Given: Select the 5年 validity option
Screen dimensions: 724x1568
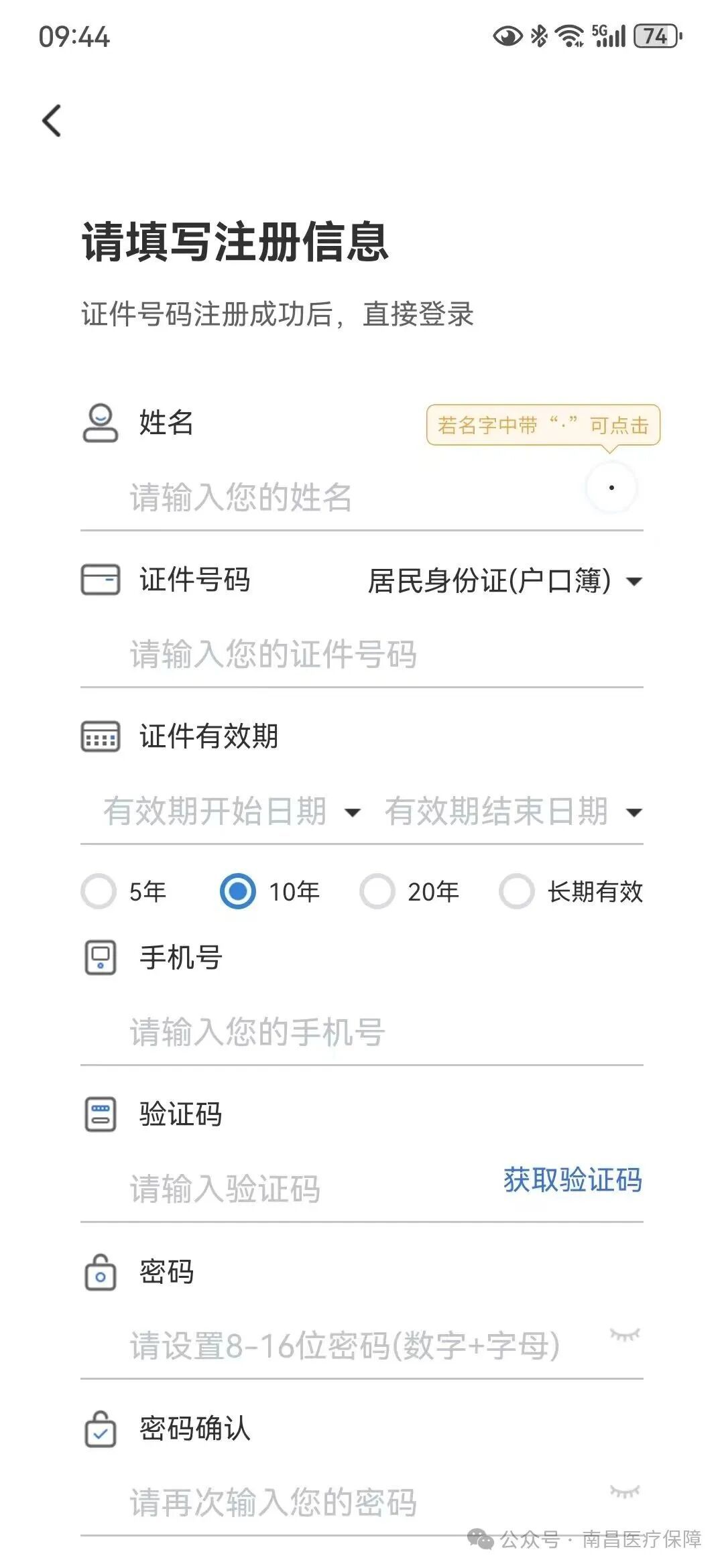Looking at the screenshot, I should tap(99, 892).
